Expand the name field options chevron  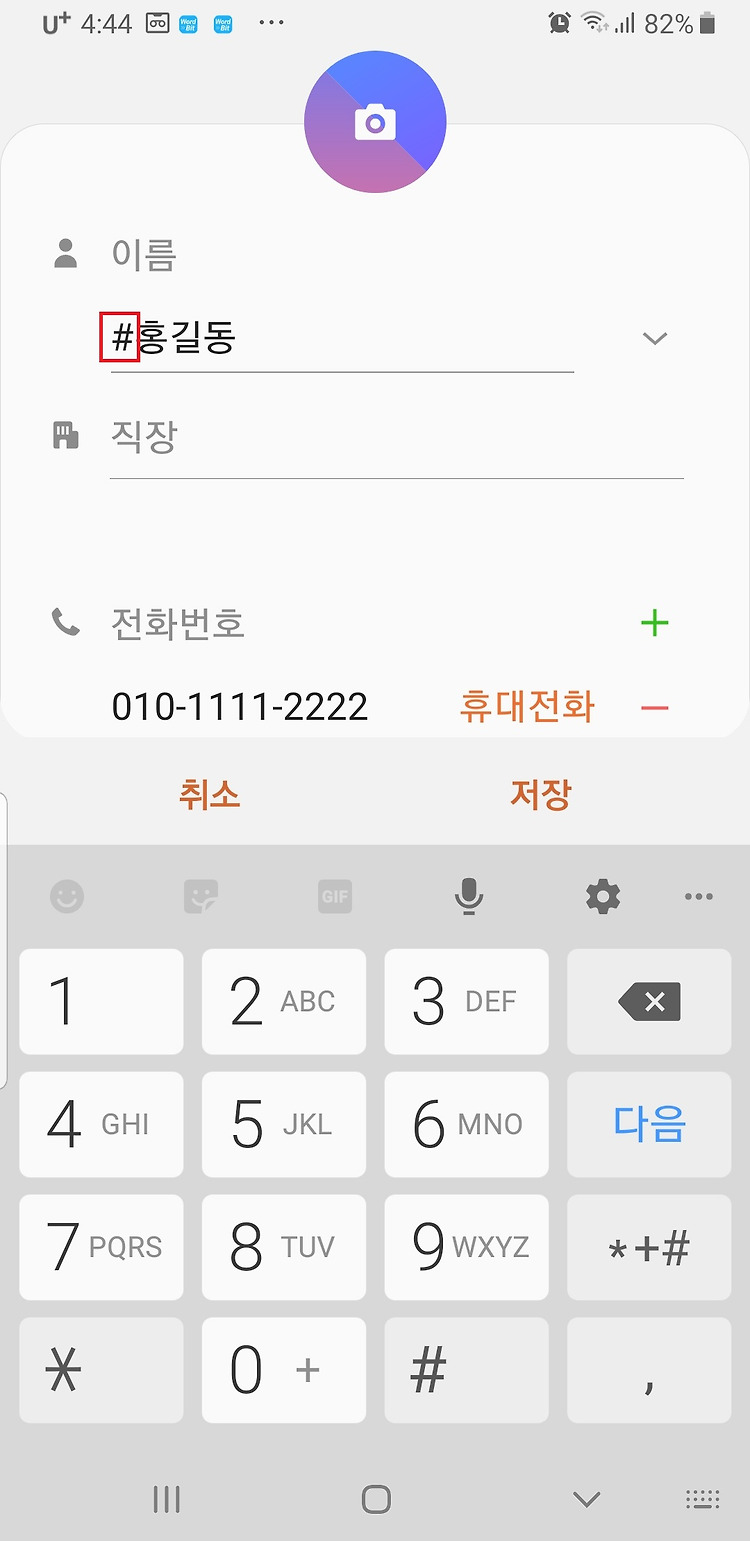pyautogui.click(x=654, y=339)
